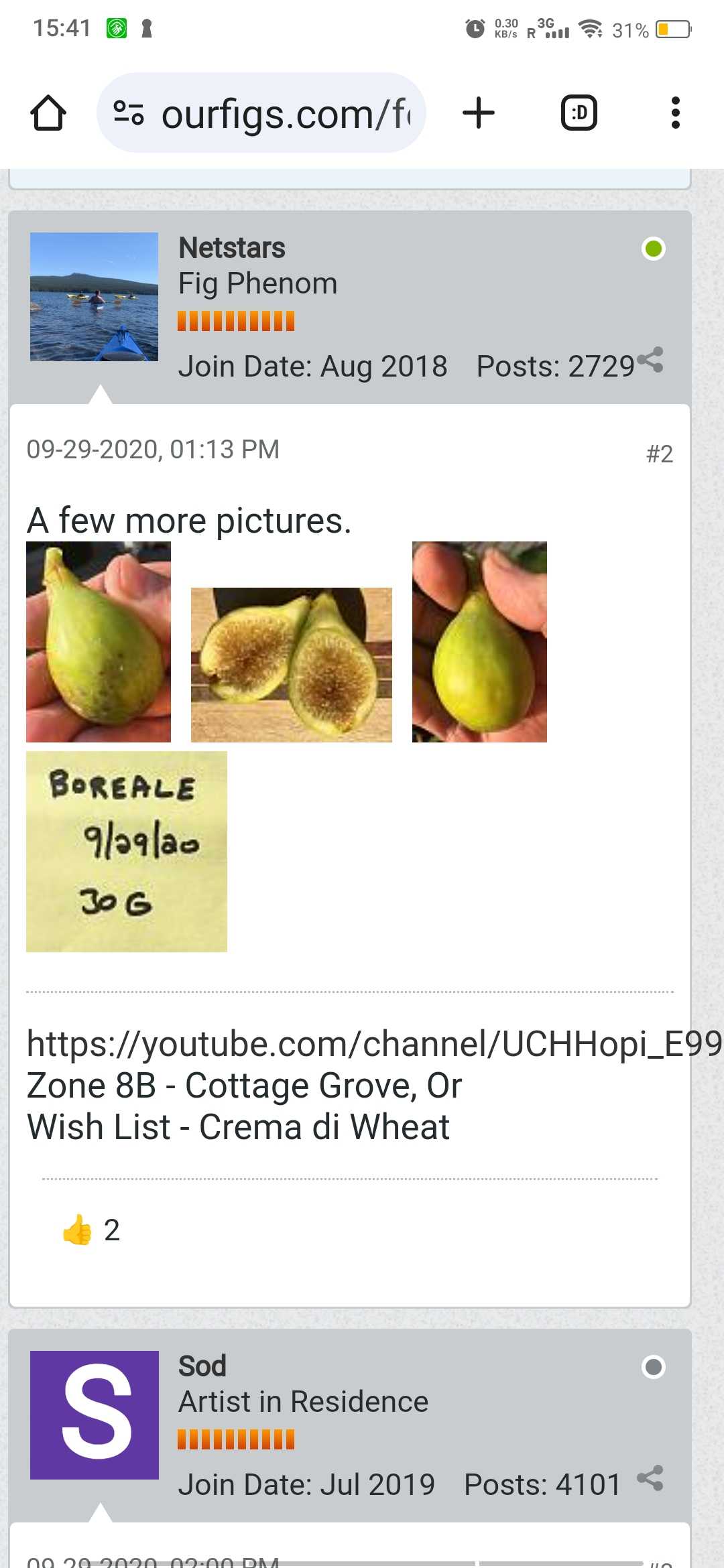Open the #2 post permalink
Viewport: 724px width, 1568px height.
pyautogui.click(x=659, y=454)
